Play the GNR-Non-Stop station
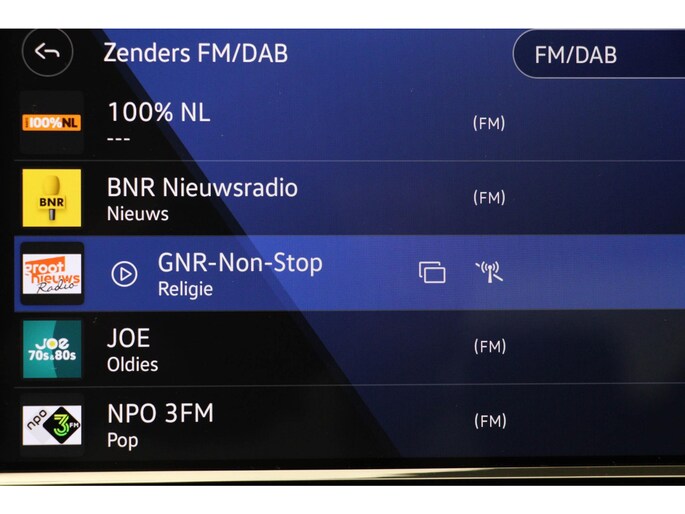Viewport: 685px width, 514px height. coord(124,274)
